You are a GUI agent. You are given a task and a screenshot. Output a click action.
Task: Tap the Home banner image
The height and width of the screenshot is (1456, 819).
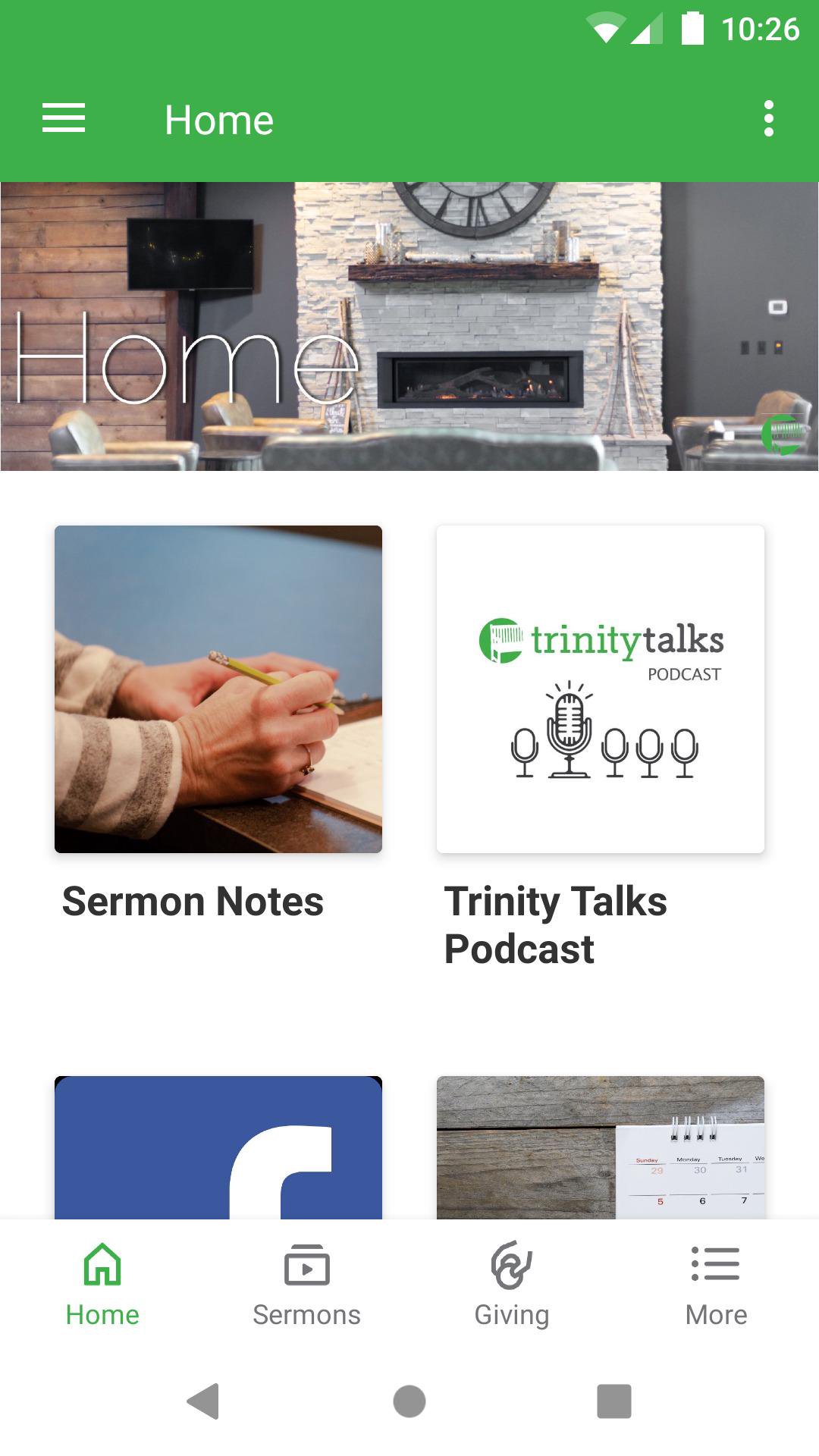[x=409, y=326]
